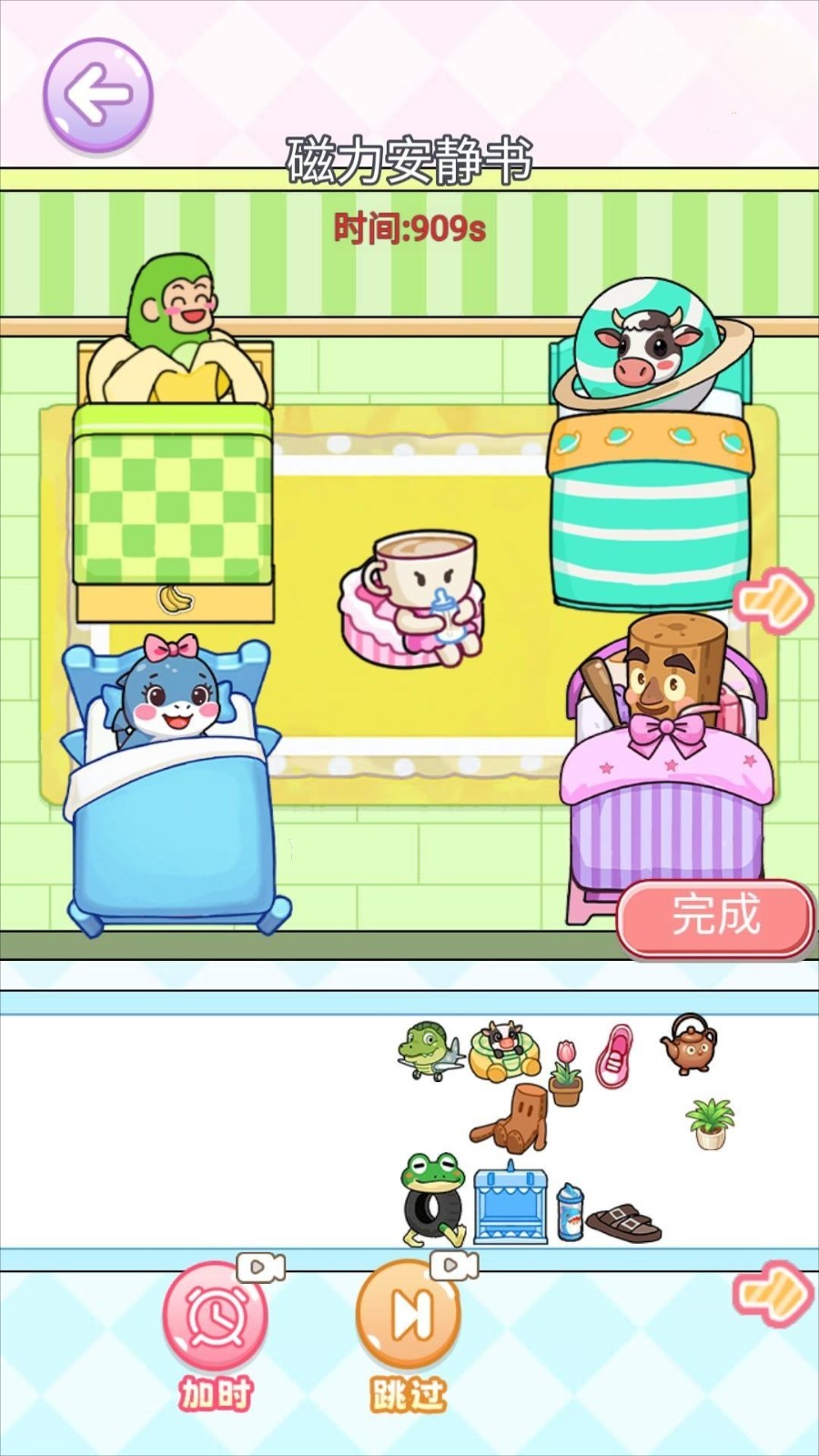Pick the cow print seat item
This screenshot has width=819, height=1456.
505,1050
